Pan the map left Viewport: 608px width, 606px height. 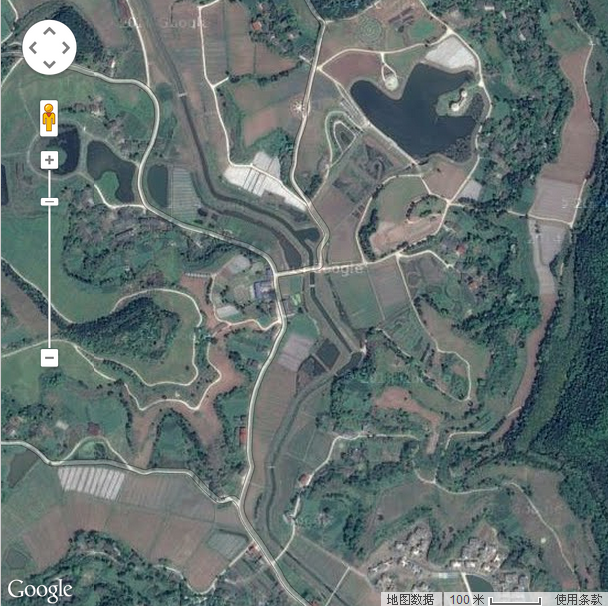pos(33,47)
